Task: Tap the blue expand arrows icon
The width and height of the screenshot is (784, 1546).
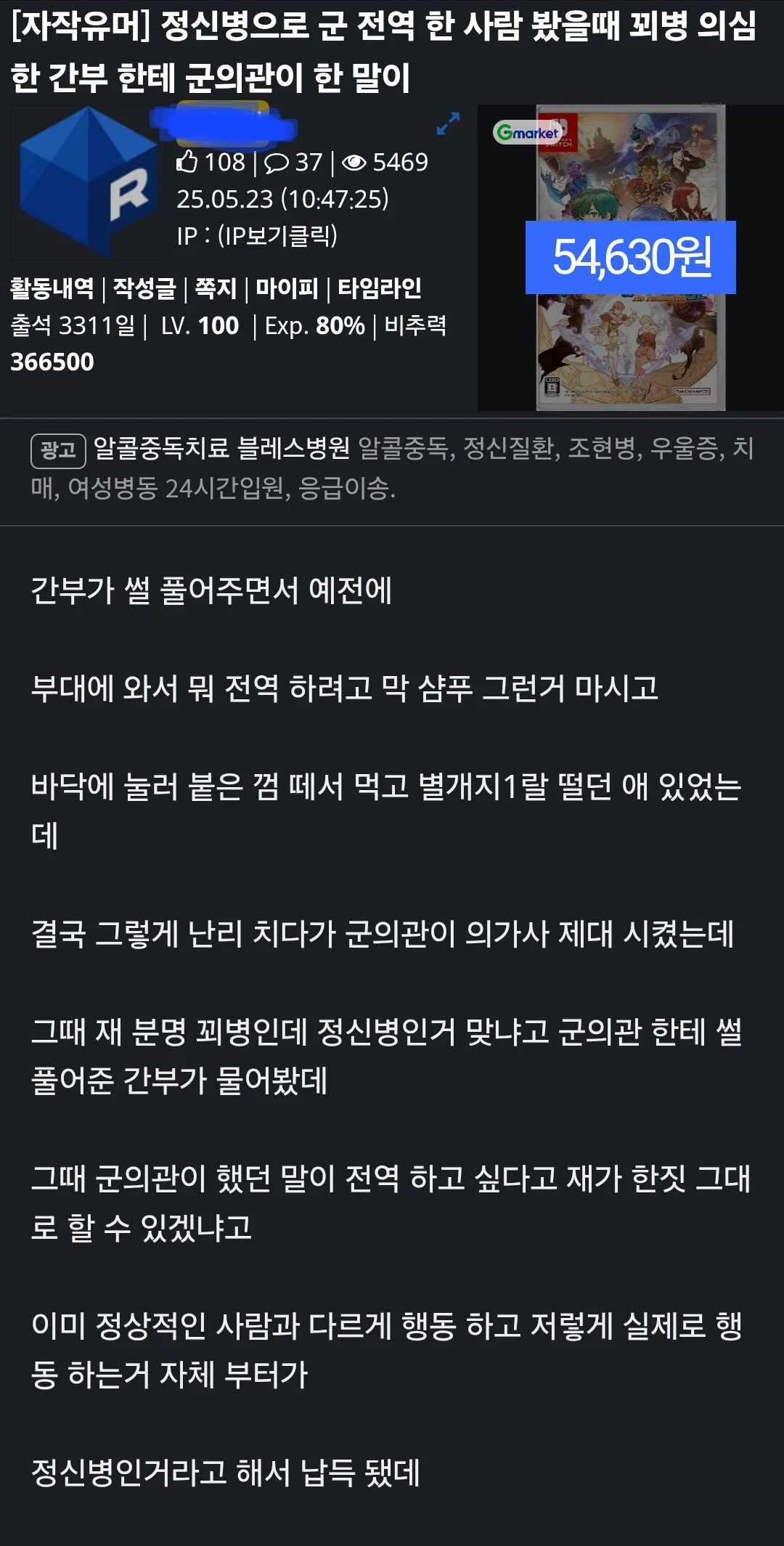Action: pos(448,123)
